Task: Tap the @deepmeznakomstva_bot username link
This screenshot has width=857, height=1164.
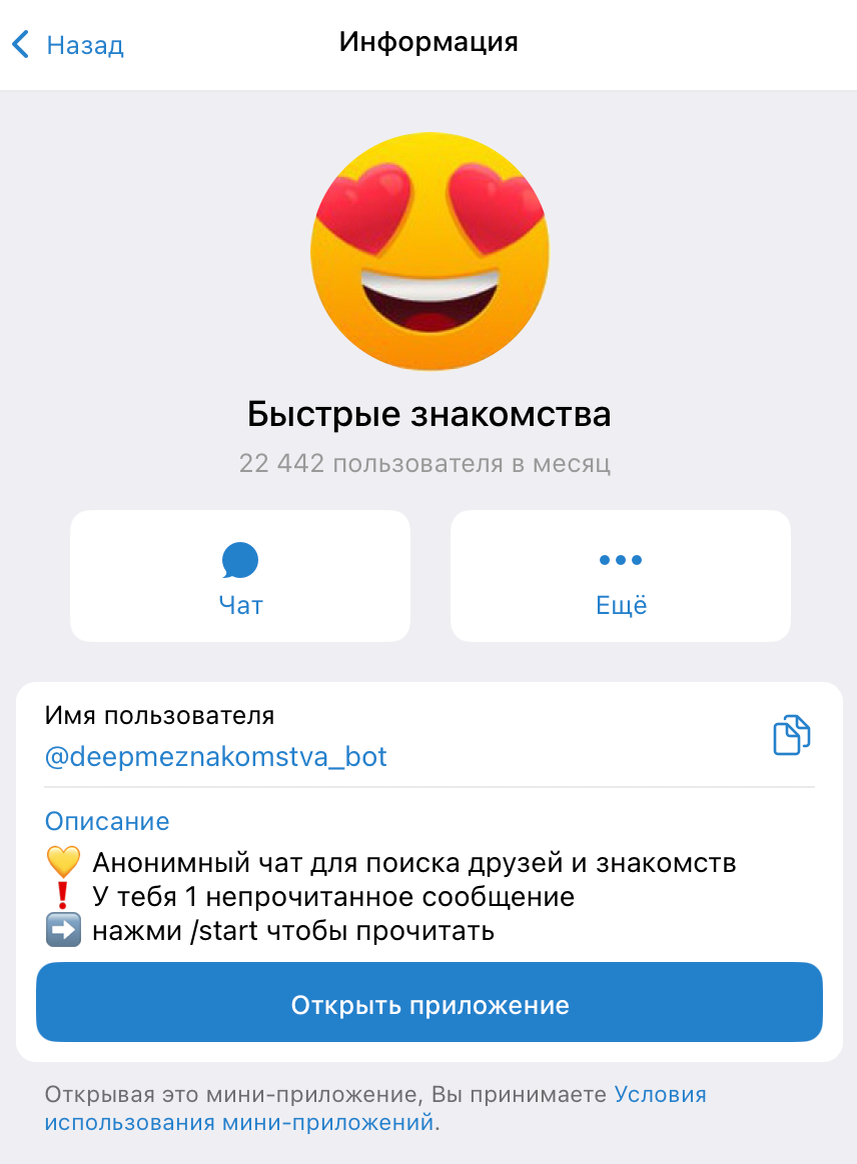Action: click(x=216, y=757)
